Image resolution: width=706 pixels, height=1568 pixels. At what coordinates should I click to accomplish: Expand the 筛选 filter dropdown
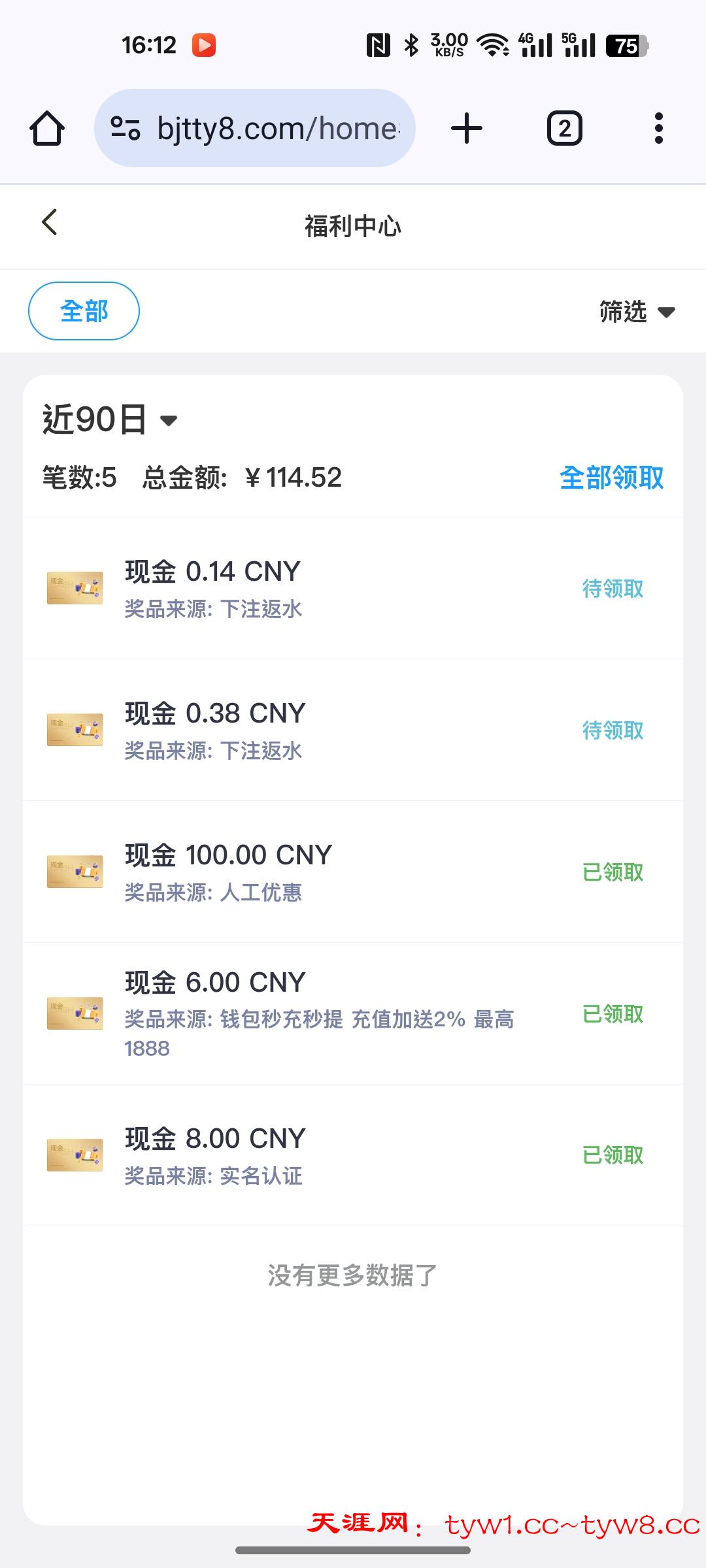[x=636, y=312]
